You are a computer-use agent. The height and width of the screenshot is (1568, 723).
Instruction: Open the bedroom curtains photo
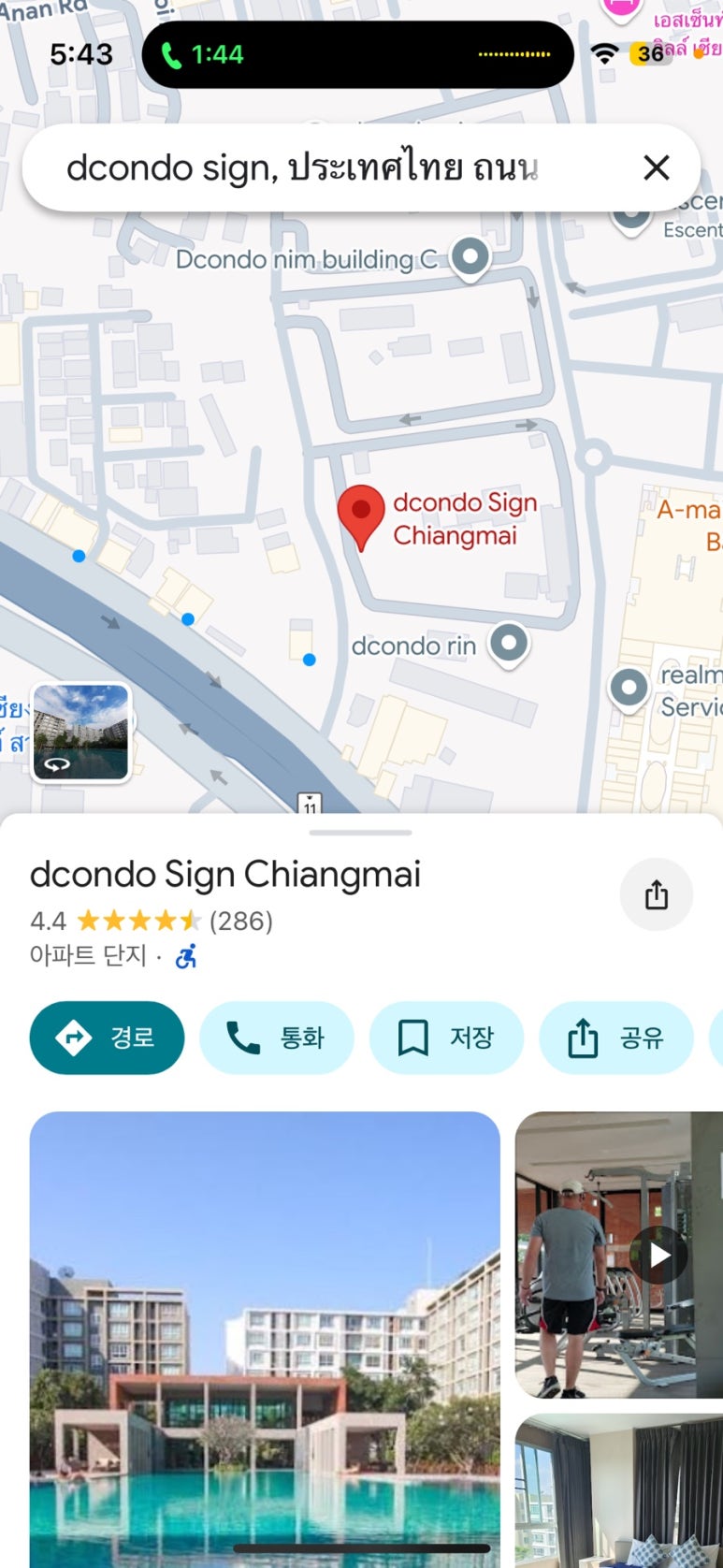click(618, 1492)
